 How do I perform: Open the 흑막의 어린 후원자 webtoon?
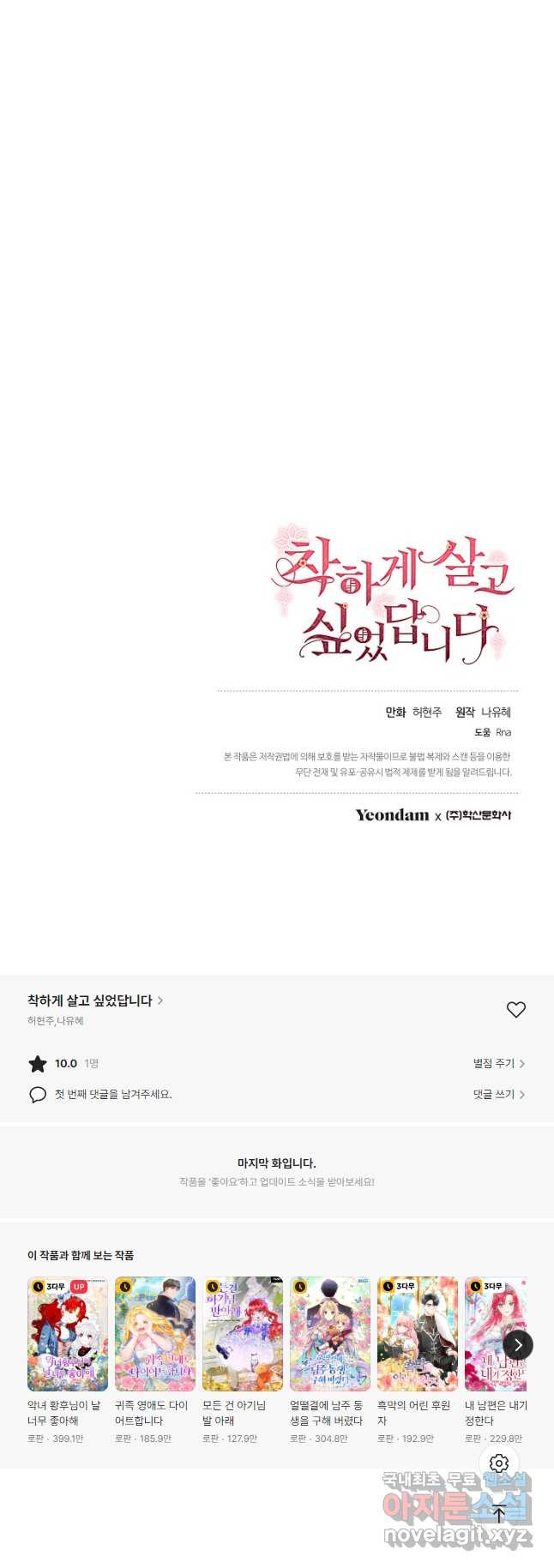pos(418,1333)
